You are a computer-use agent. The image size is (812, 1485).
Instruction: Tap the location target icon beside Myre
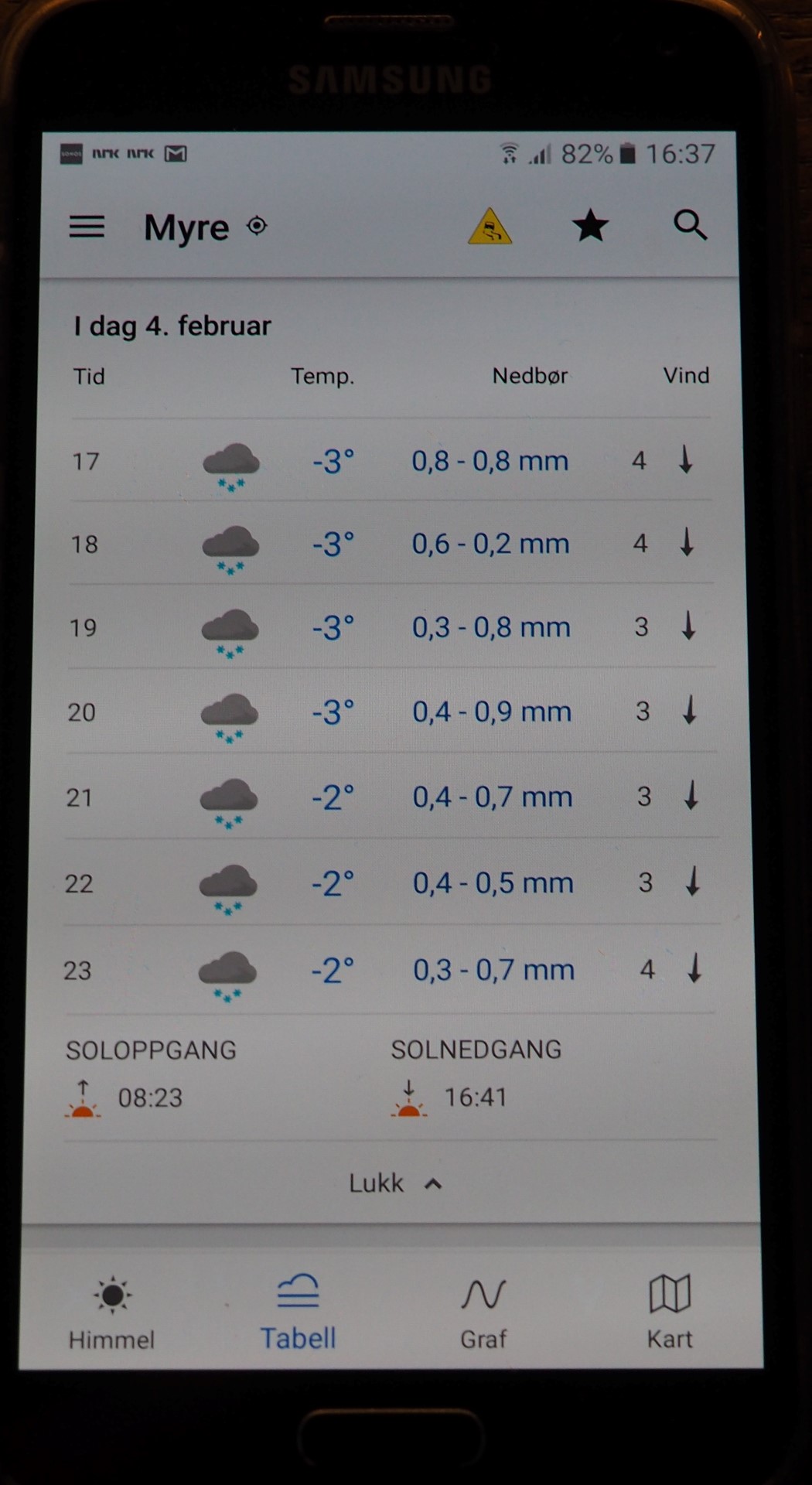(257, 226)
